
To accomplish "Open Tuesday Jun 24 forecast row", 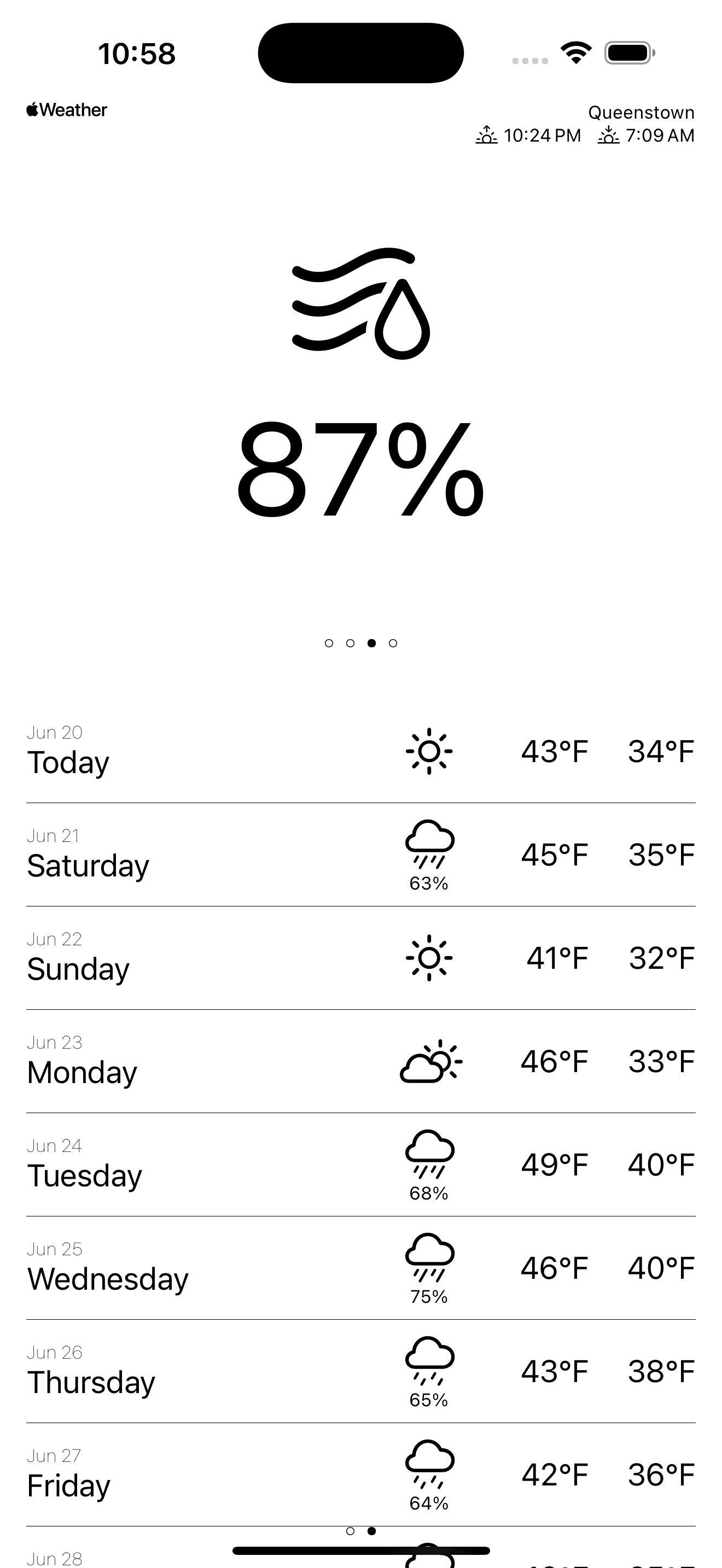I will (x=360, y=1165).
